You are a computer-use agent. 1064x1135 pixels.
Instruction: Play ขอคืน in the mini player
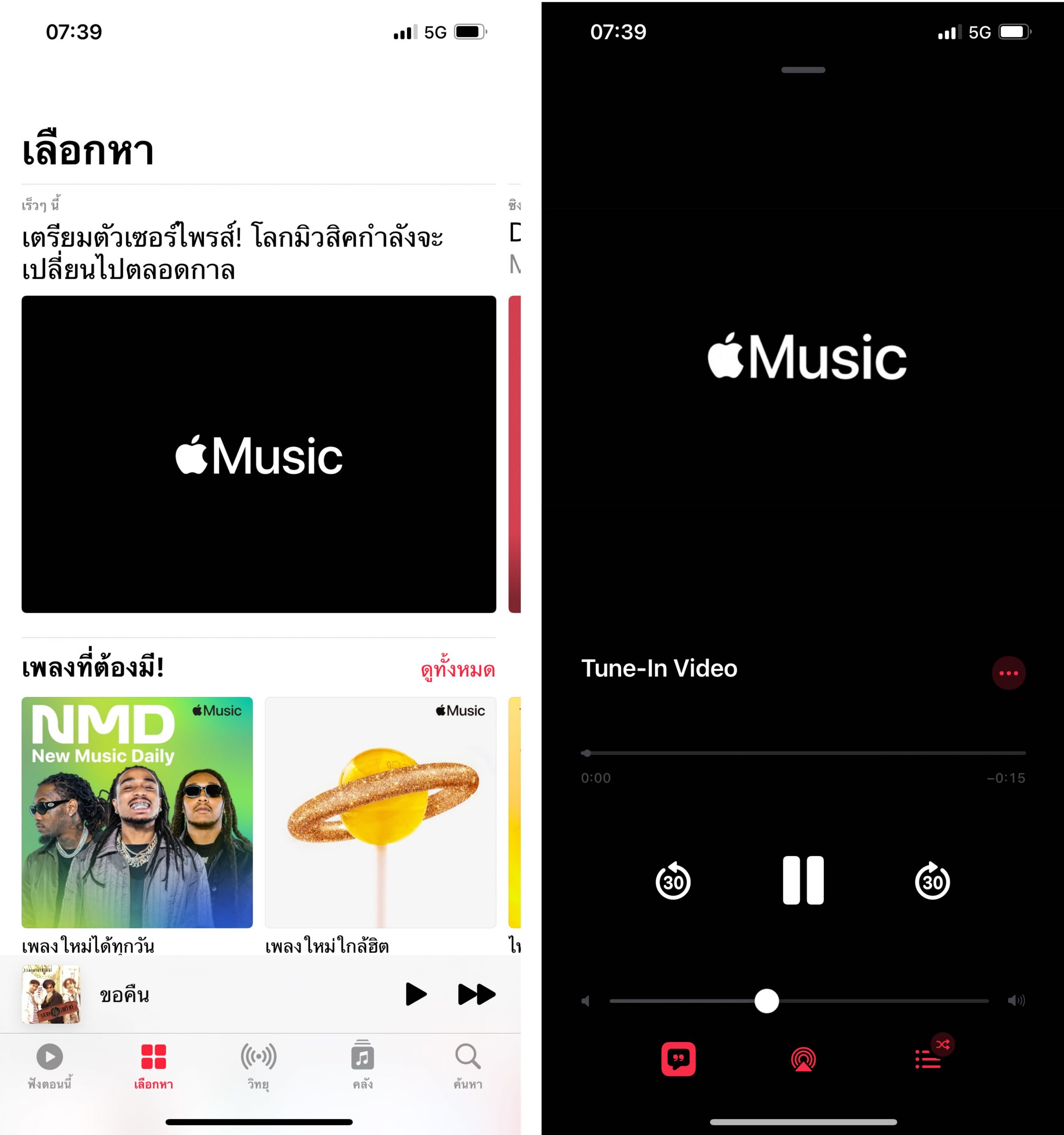coord(415,994)
